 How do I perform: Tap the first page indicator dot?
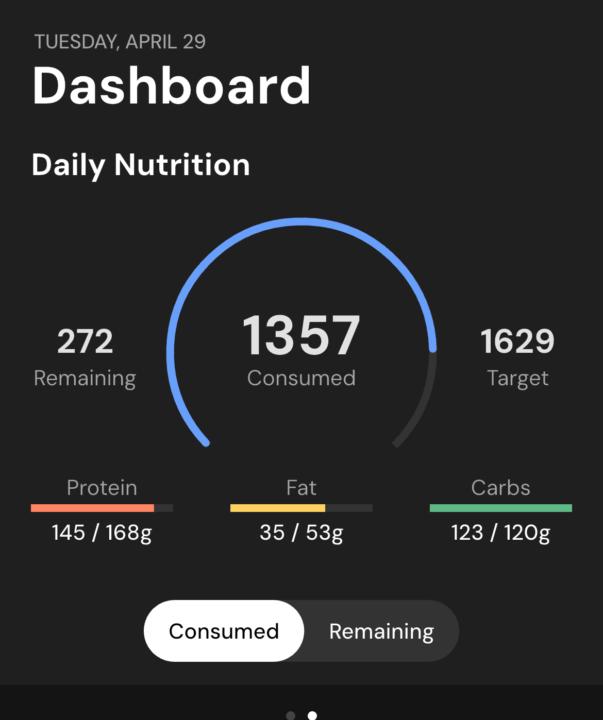click(x=291, y=715)
